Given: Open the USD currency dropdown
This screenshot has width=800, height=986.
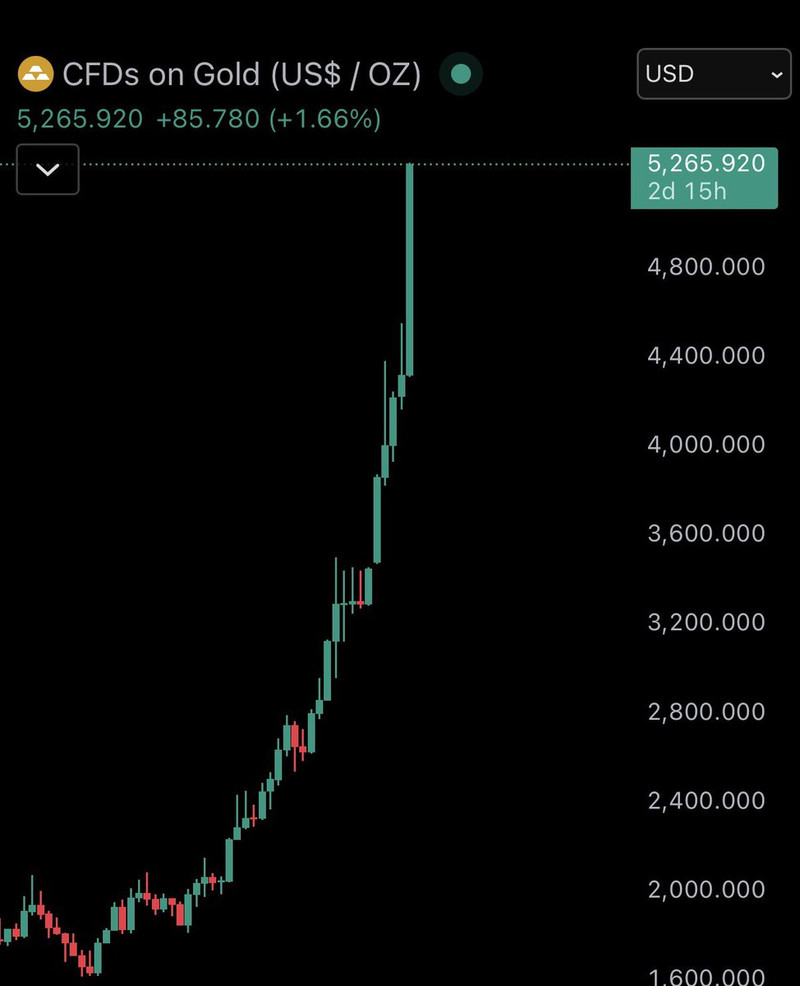Looking at the screenshot, I should tap(714, 74).
